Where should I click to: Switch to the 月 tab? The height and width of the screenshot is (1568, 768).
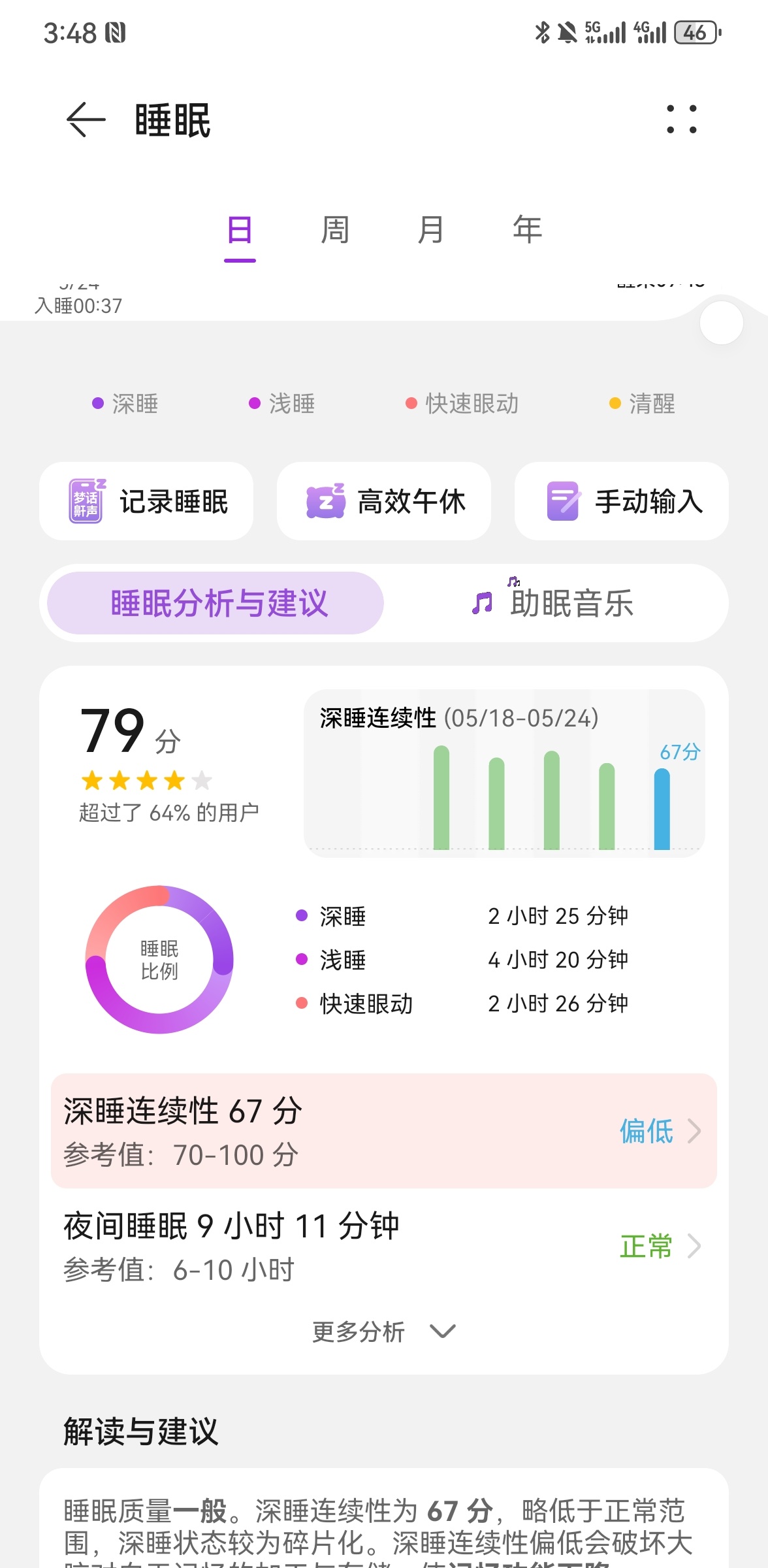(431, 231)
